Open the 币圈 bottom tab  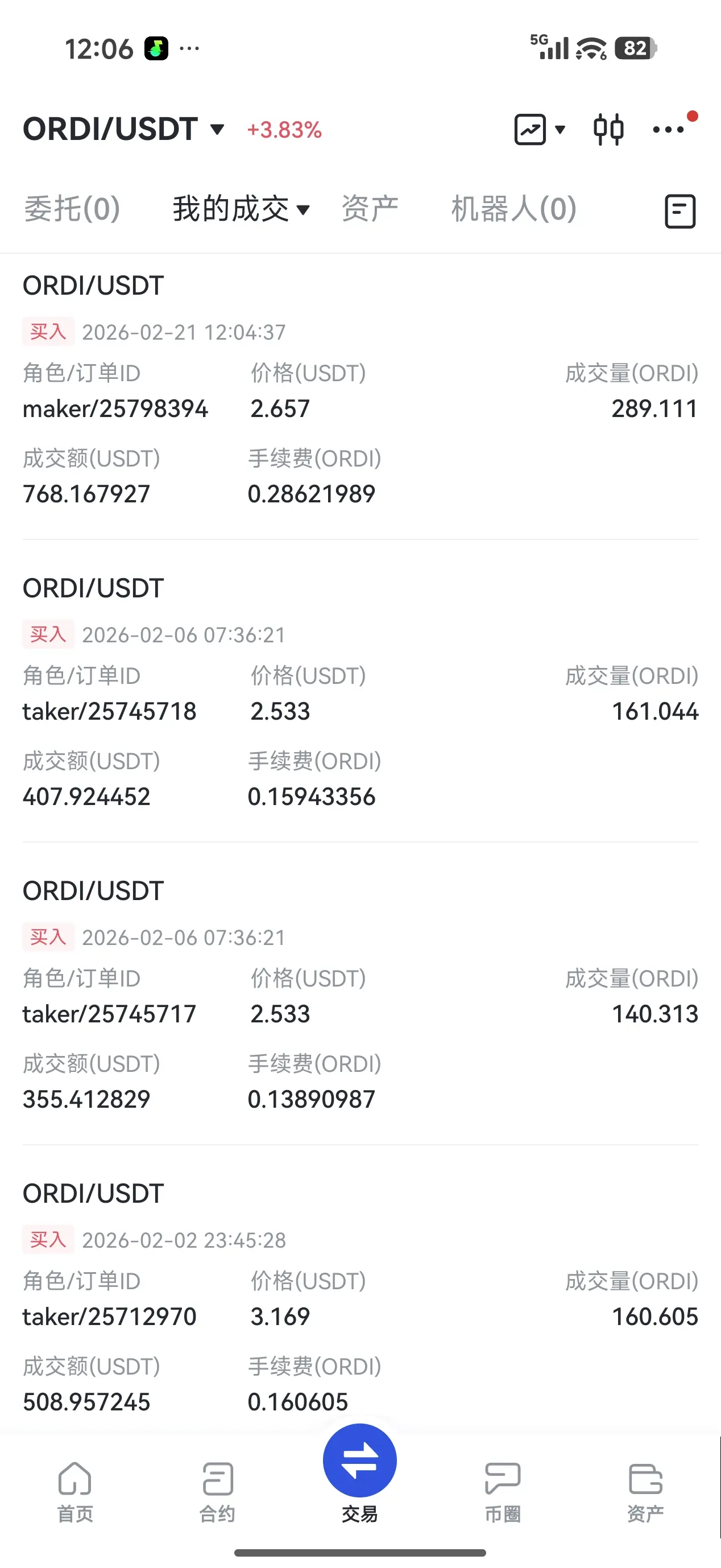point(503,1491)
